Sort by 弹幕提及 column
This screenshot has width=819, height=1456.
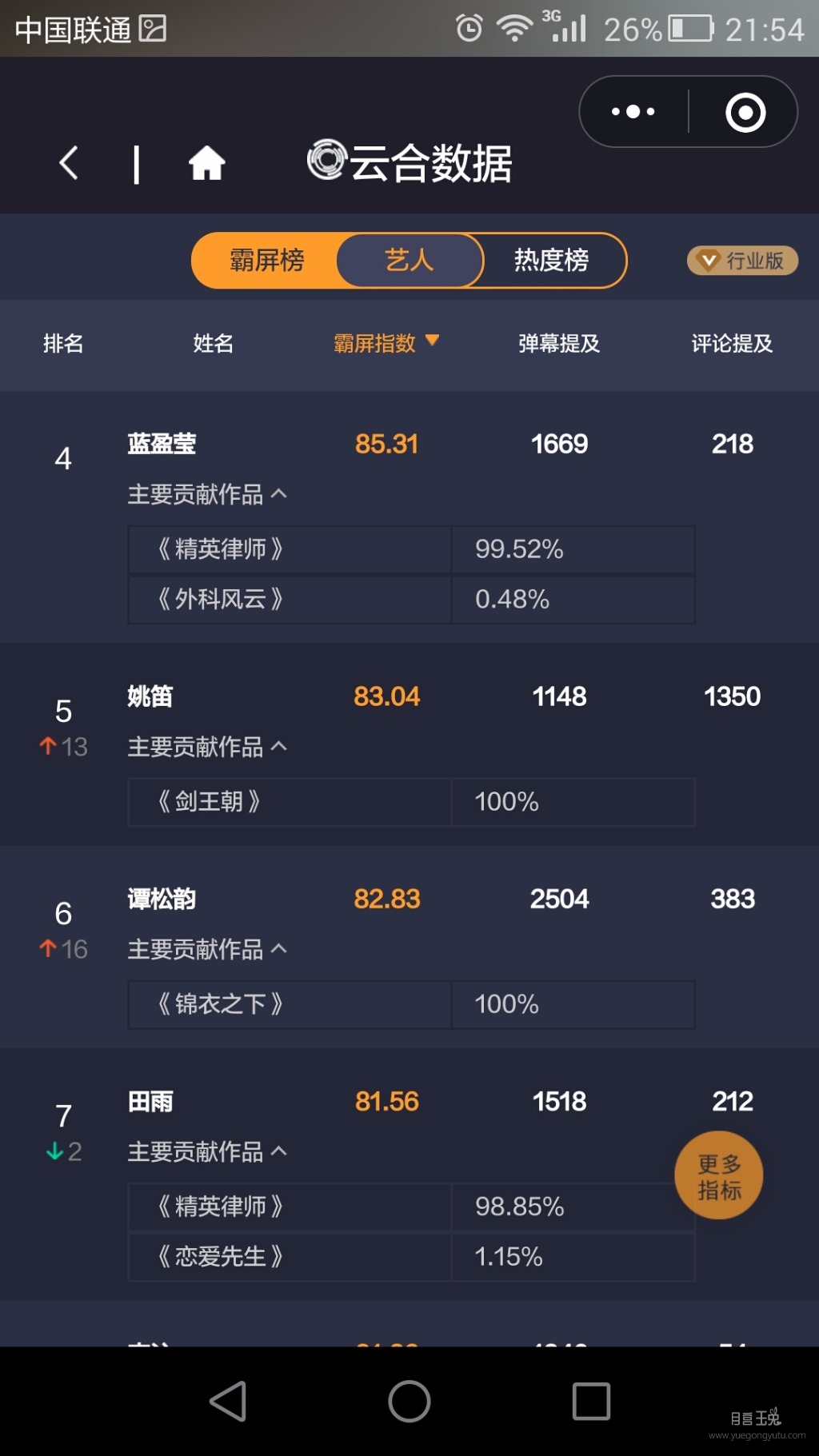(x=559, y=344)
